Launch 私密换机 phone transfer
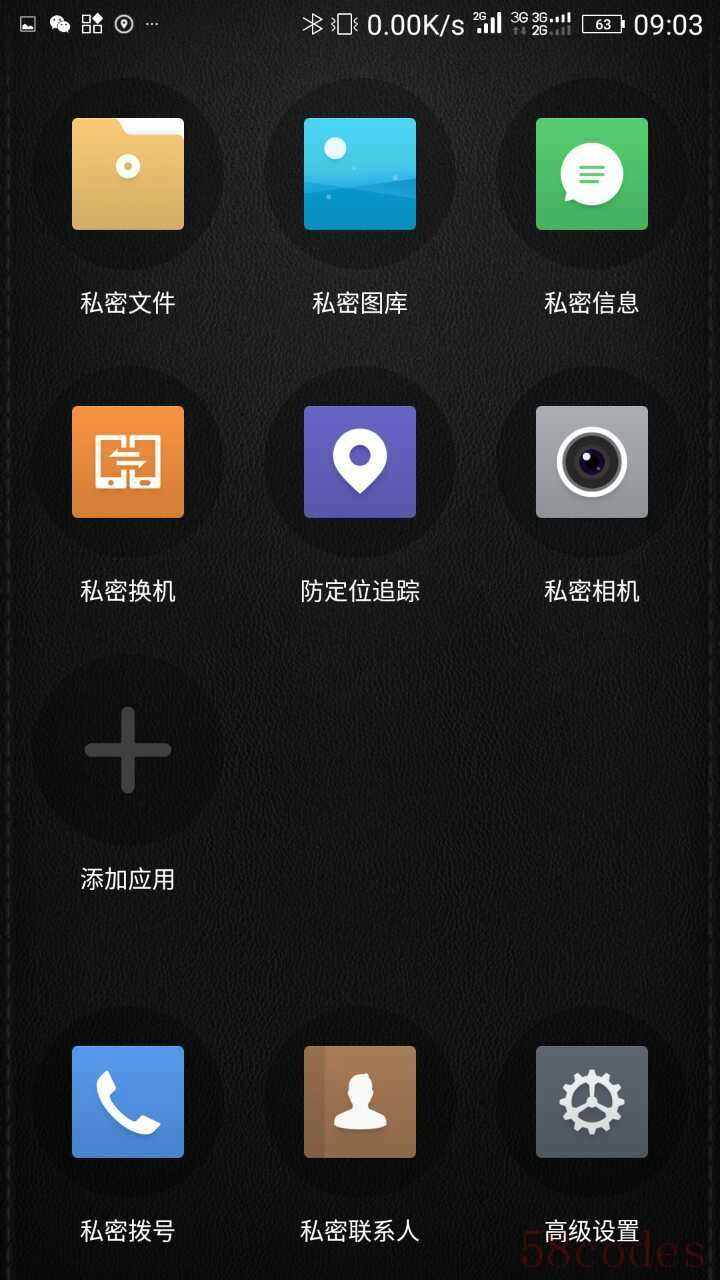Screen dimensions: 720x1280 tap(128, 462)
